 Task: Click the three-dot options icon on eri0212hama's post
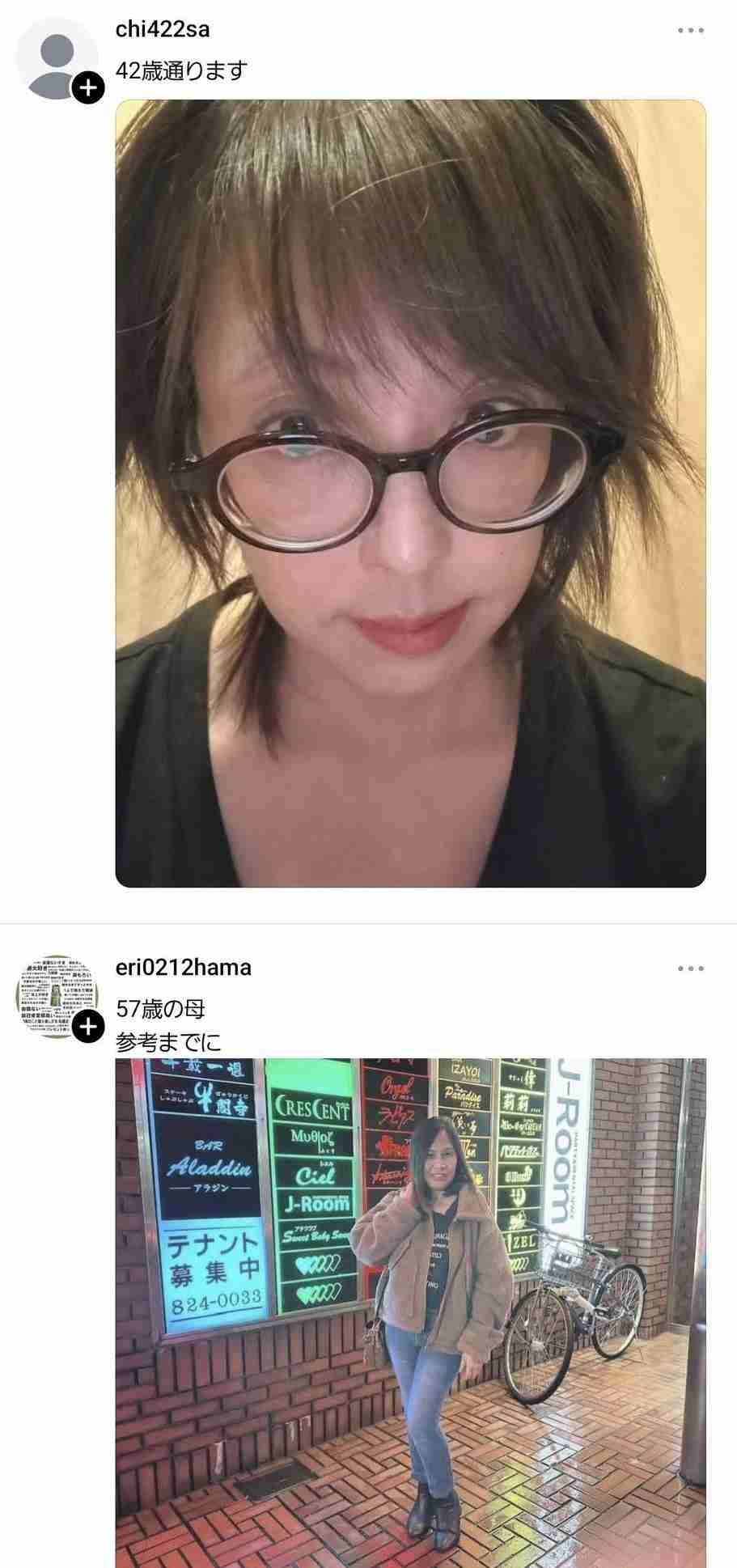pyautogui.click(x=692, y=967)
